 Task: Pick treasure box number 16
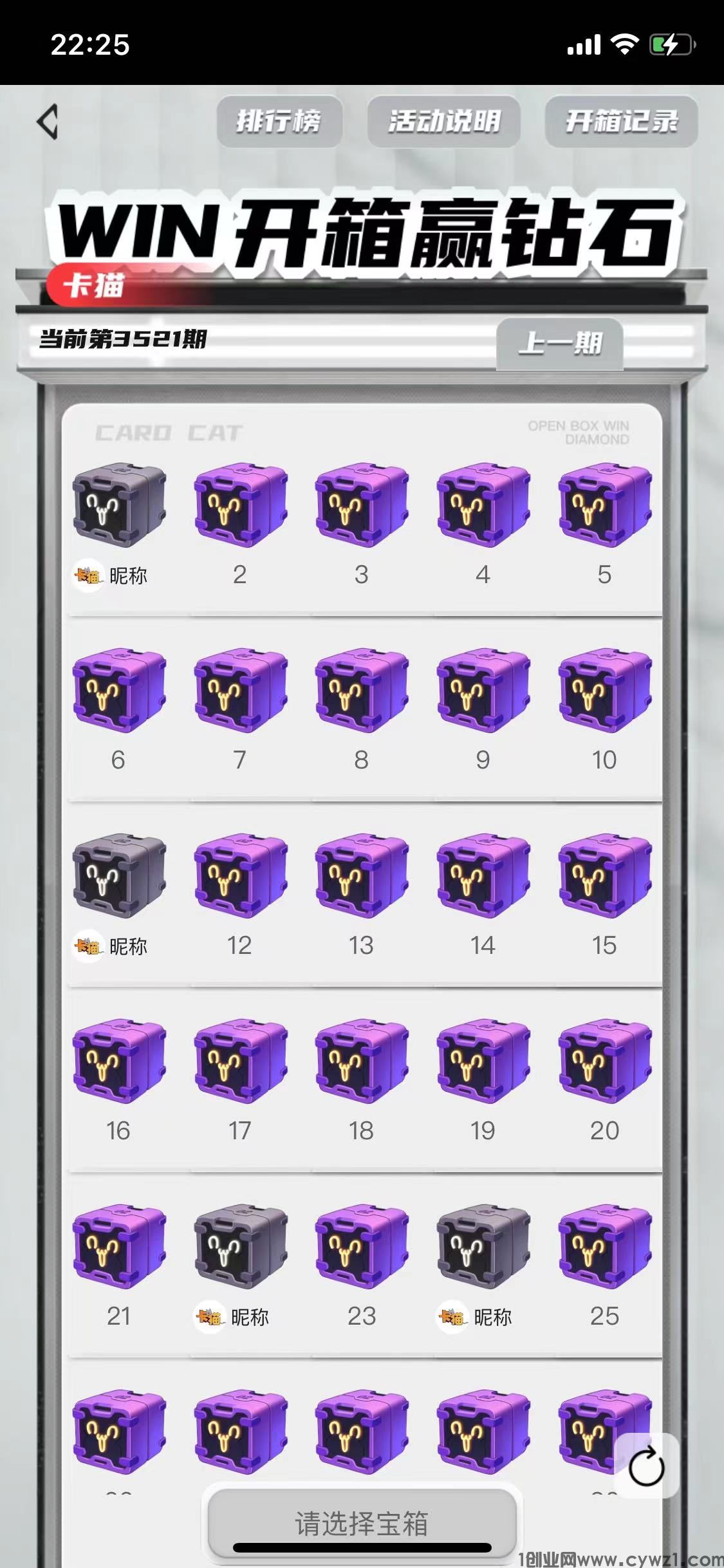click(119, 1061)
